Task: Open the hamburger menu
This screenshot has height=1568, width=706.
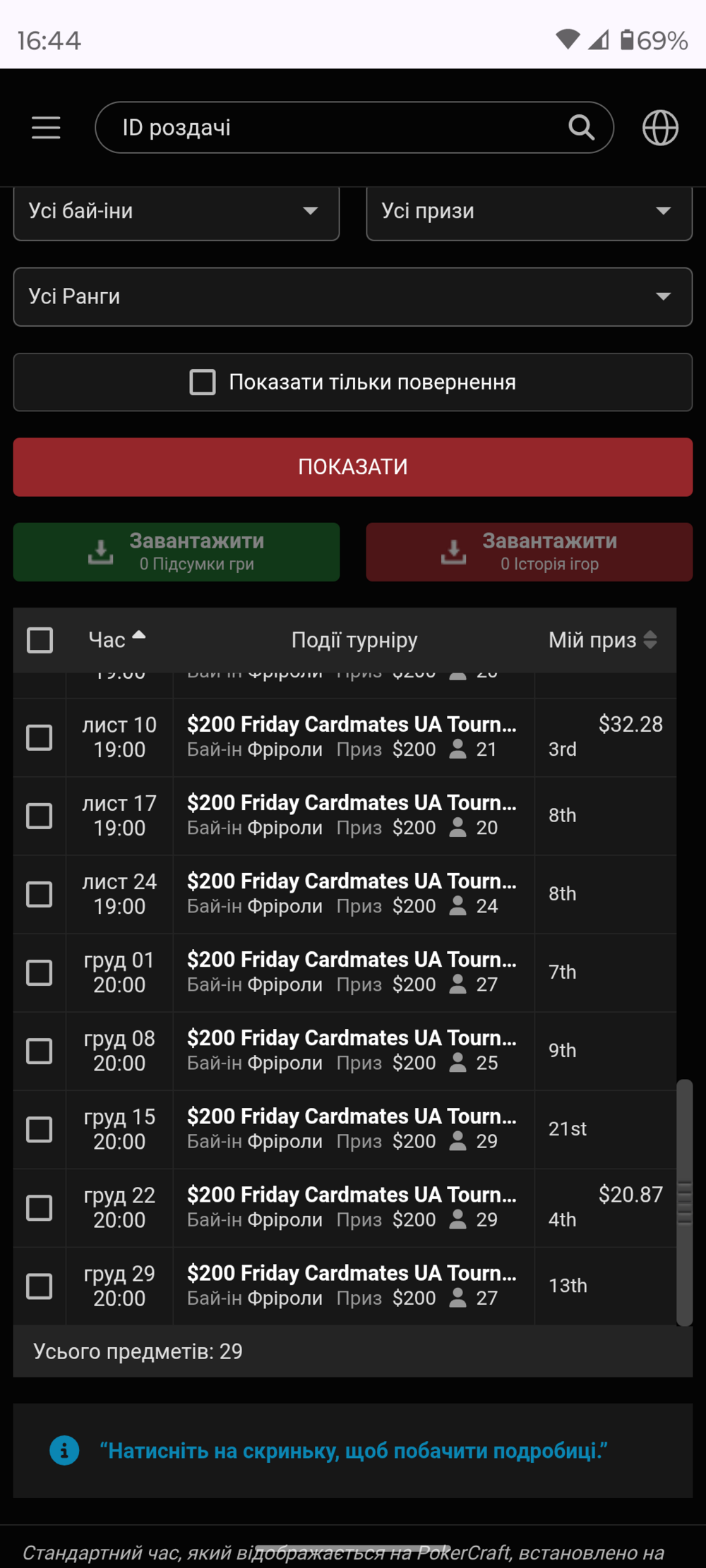Action: click(x=46, y=128)
